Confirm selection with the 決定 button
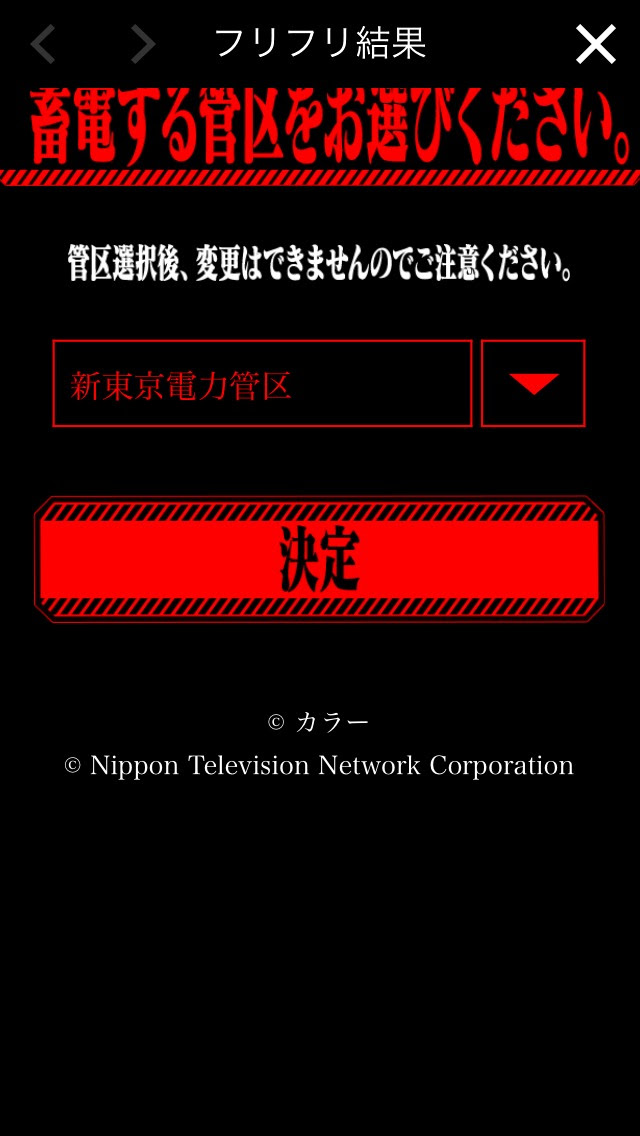640x1136 pixels. tap(319, 559)
